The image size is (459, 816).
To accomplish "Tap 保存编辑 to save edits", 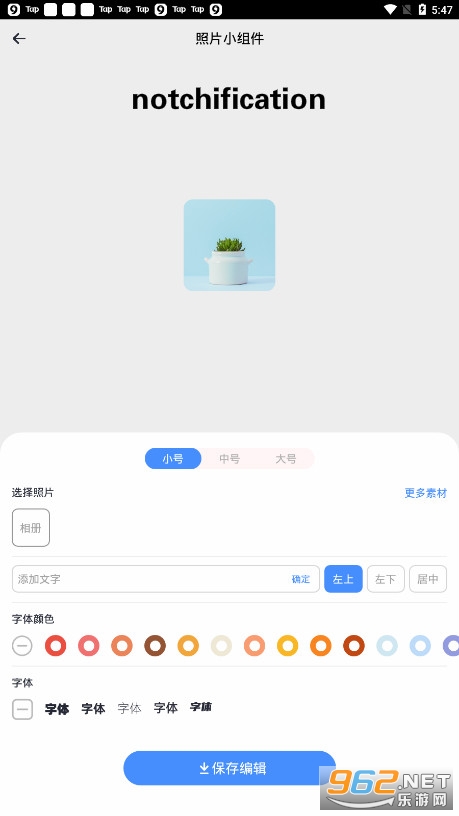I will point(230,768).
